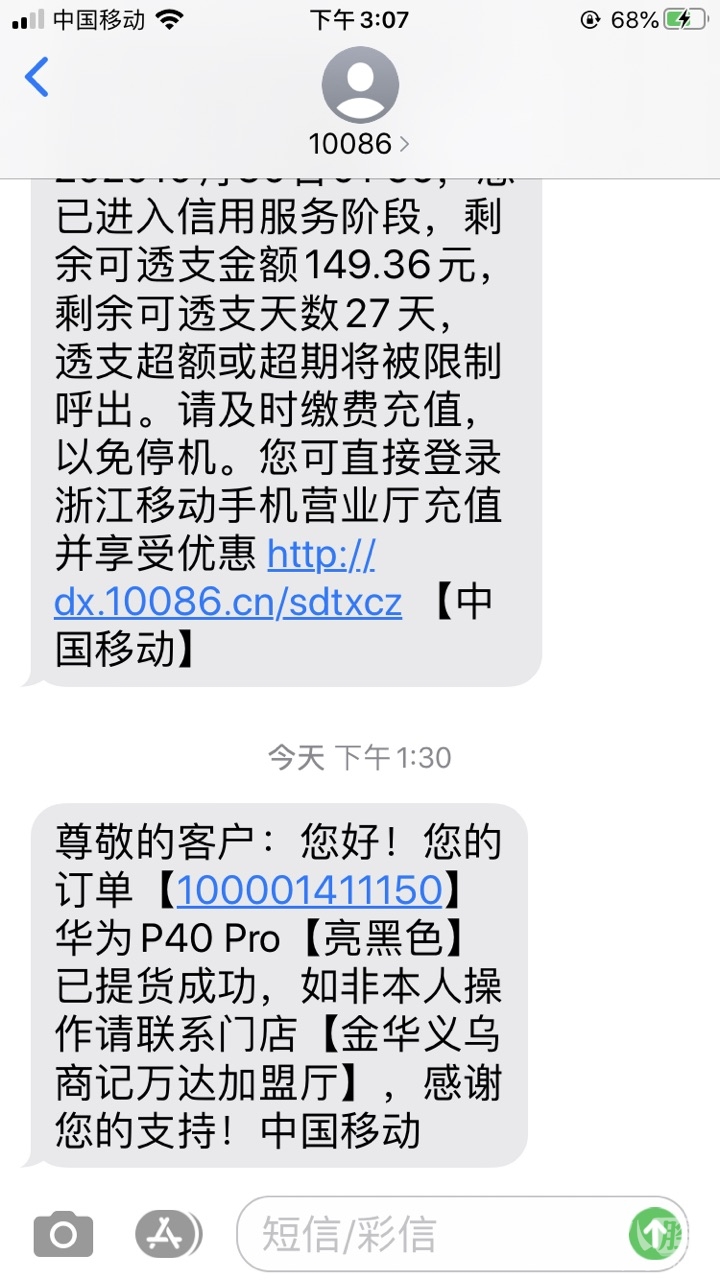Open the iMessage apps icon next to camera
This screenshot has height=1280, width=720.
pyautogui.click(x=167, y=1234)
